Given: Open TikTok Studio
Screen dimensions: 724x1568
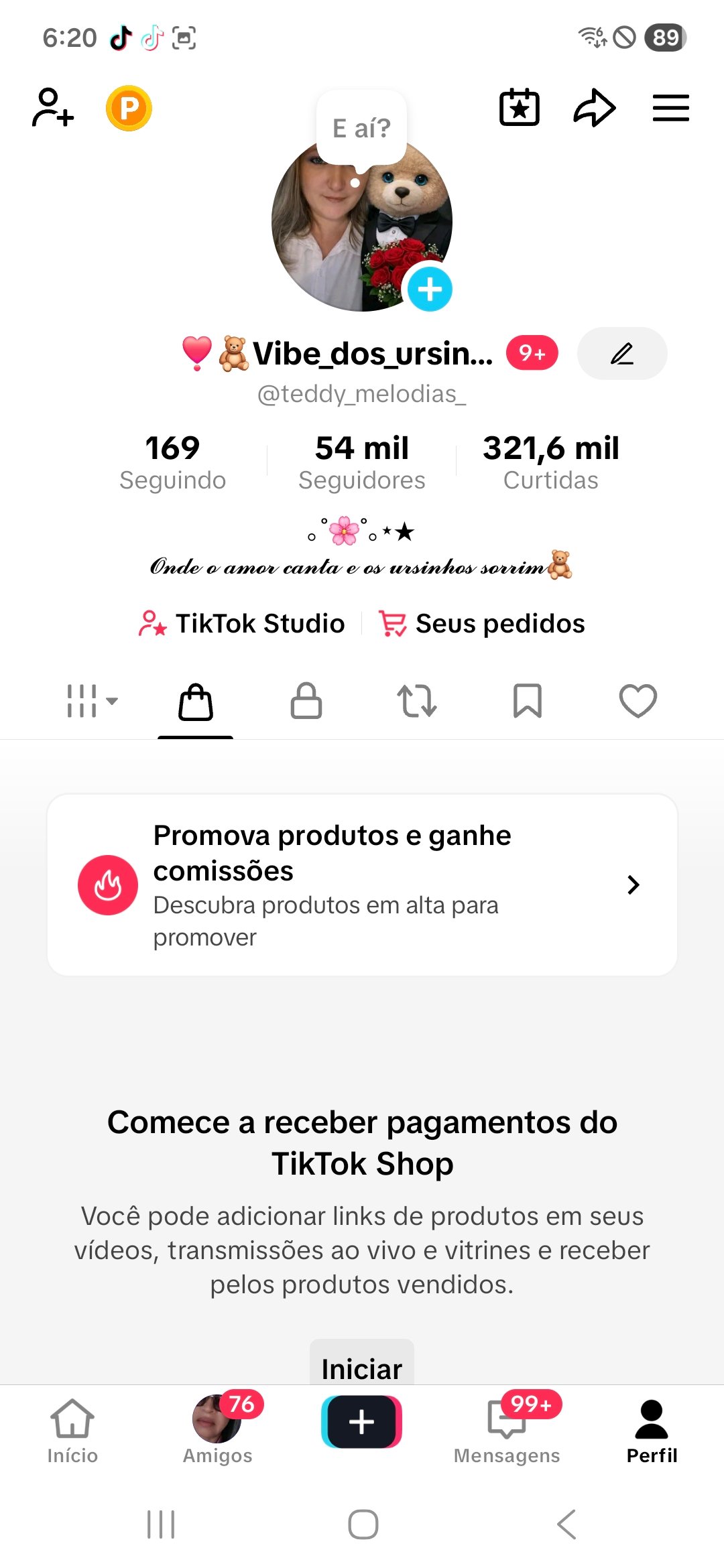Looking at the screenshot, I should point(243,623).
